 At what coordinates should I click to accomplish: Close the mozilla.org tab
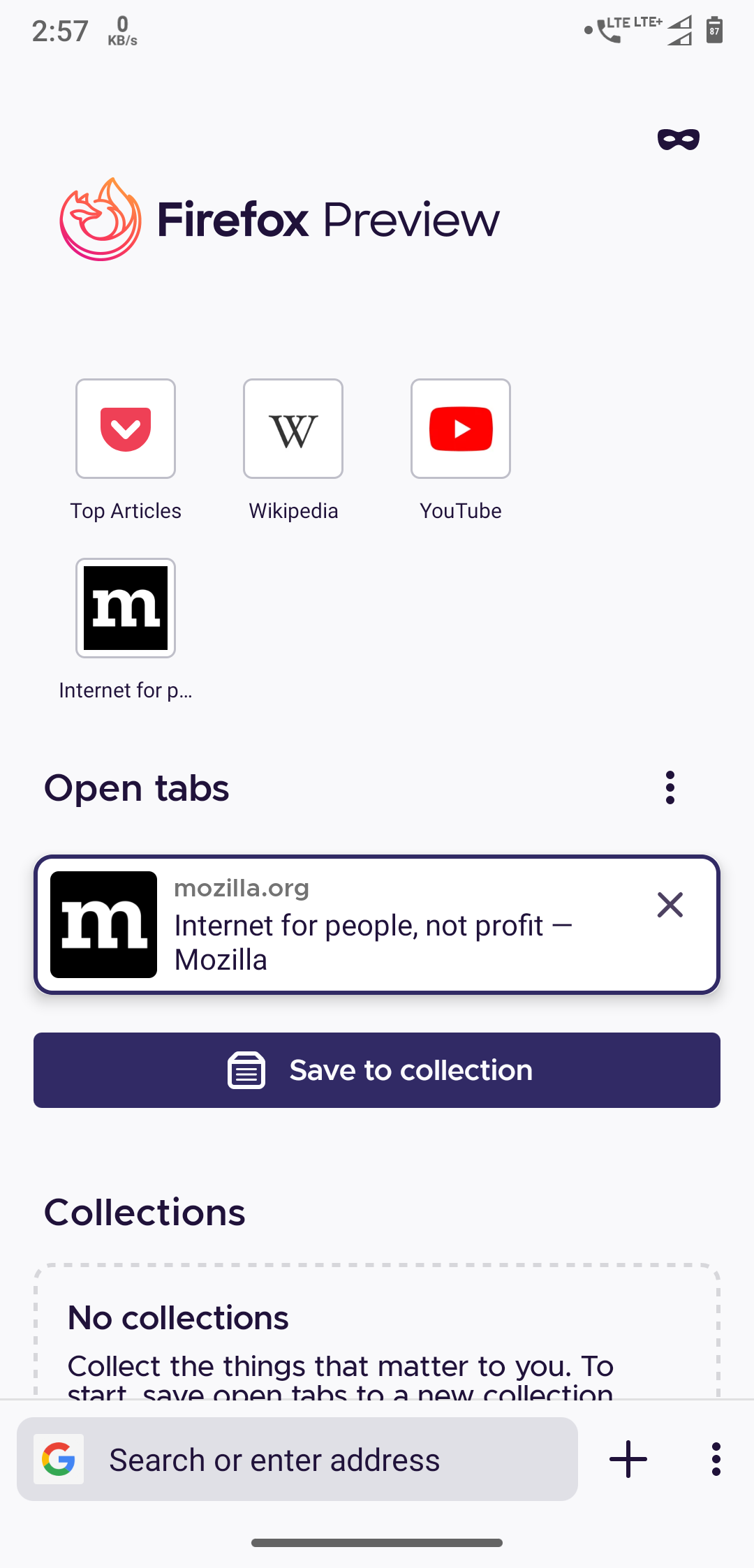(x=670, y=905)
